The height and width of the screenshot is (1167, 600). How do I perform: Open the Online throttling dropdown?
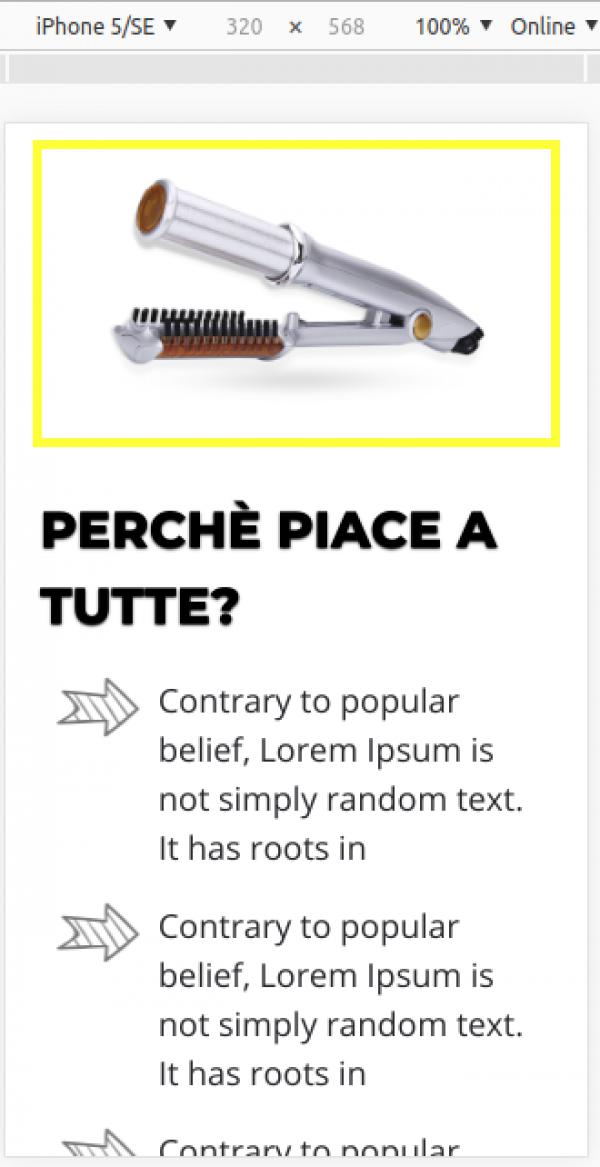pos(548,27)
